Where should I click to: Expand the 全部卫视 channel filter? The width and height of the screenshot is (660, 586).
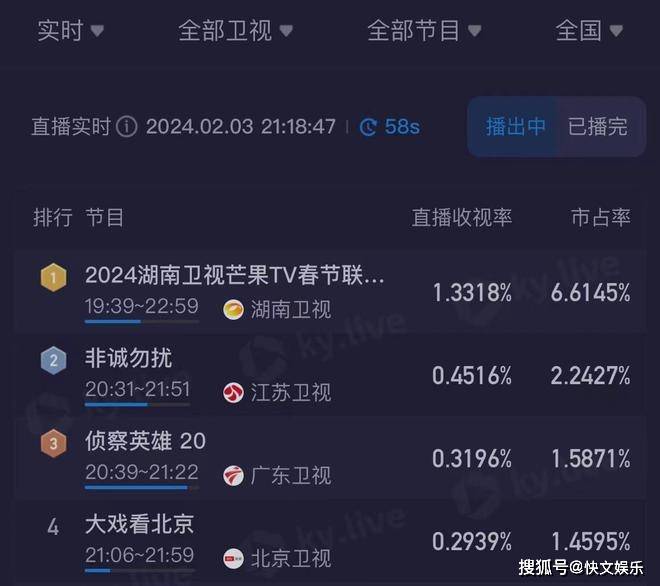click(x=235, y=31)
